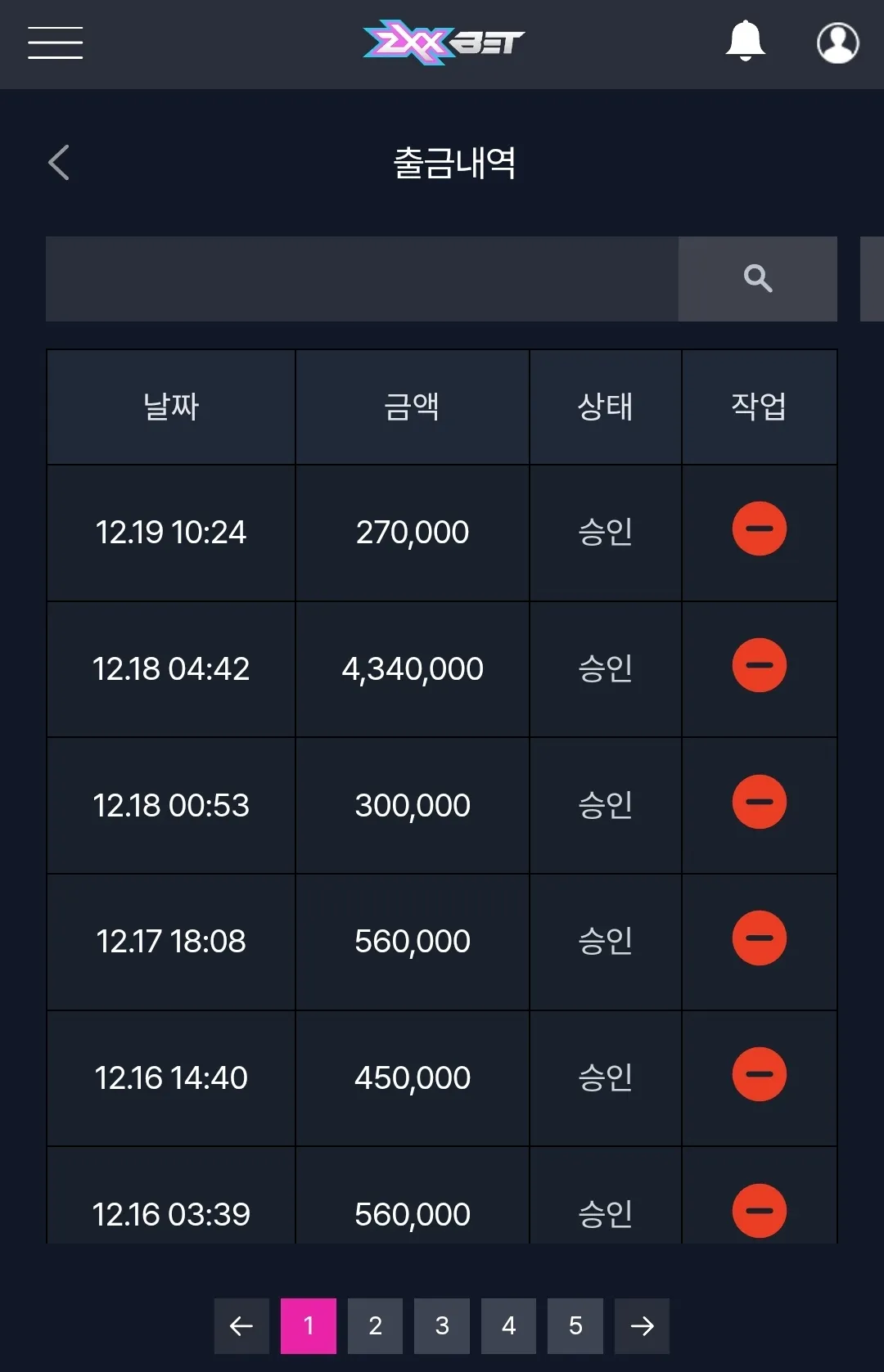
Task: Remove the 12.16 03:39 withdrawal entry
Action: tap(759, 1211)
